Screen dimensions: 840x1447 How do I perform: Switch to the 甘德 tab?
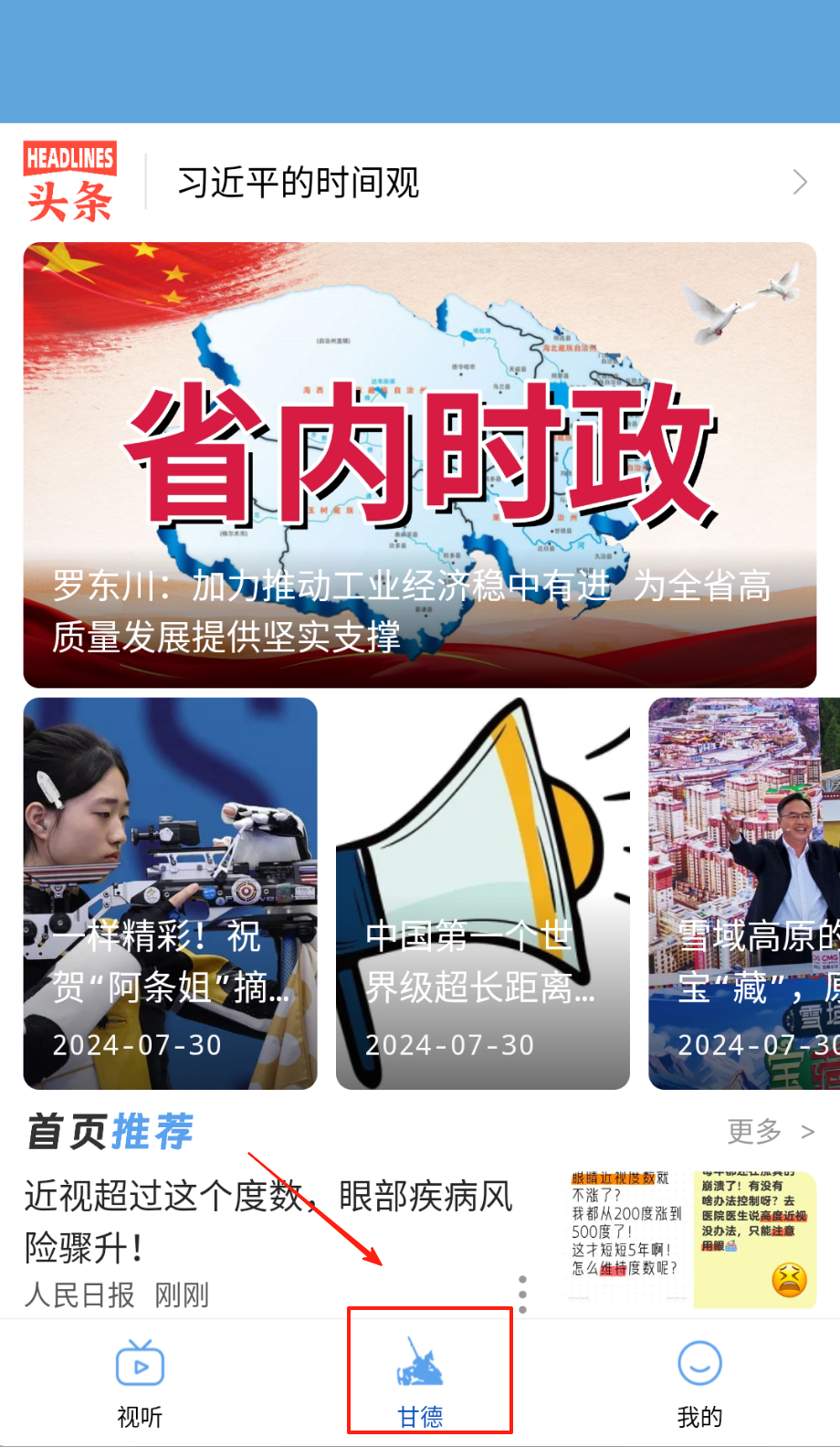(420, 1383)
